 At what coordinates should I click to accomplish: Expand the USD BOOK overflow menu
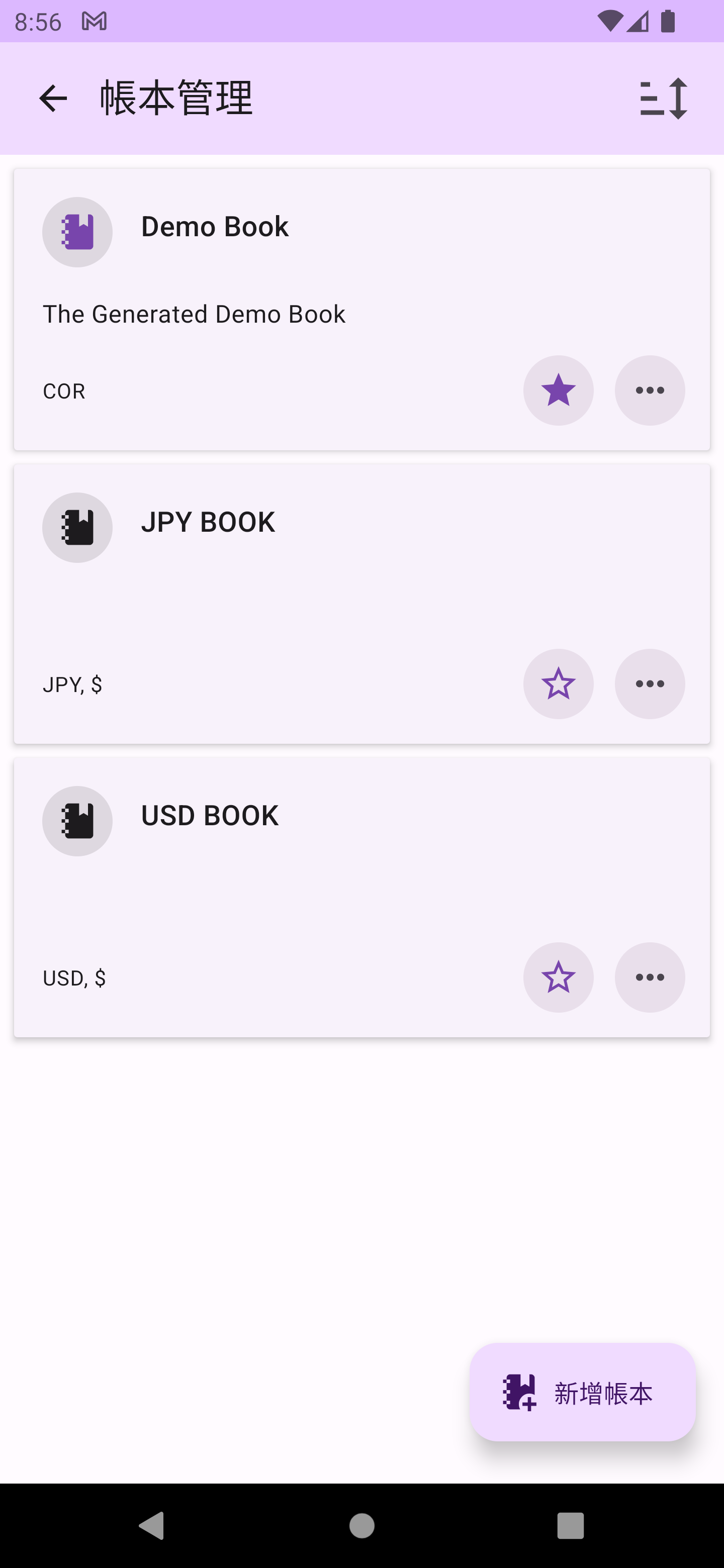pyautogui.click(x=649, y=977)
